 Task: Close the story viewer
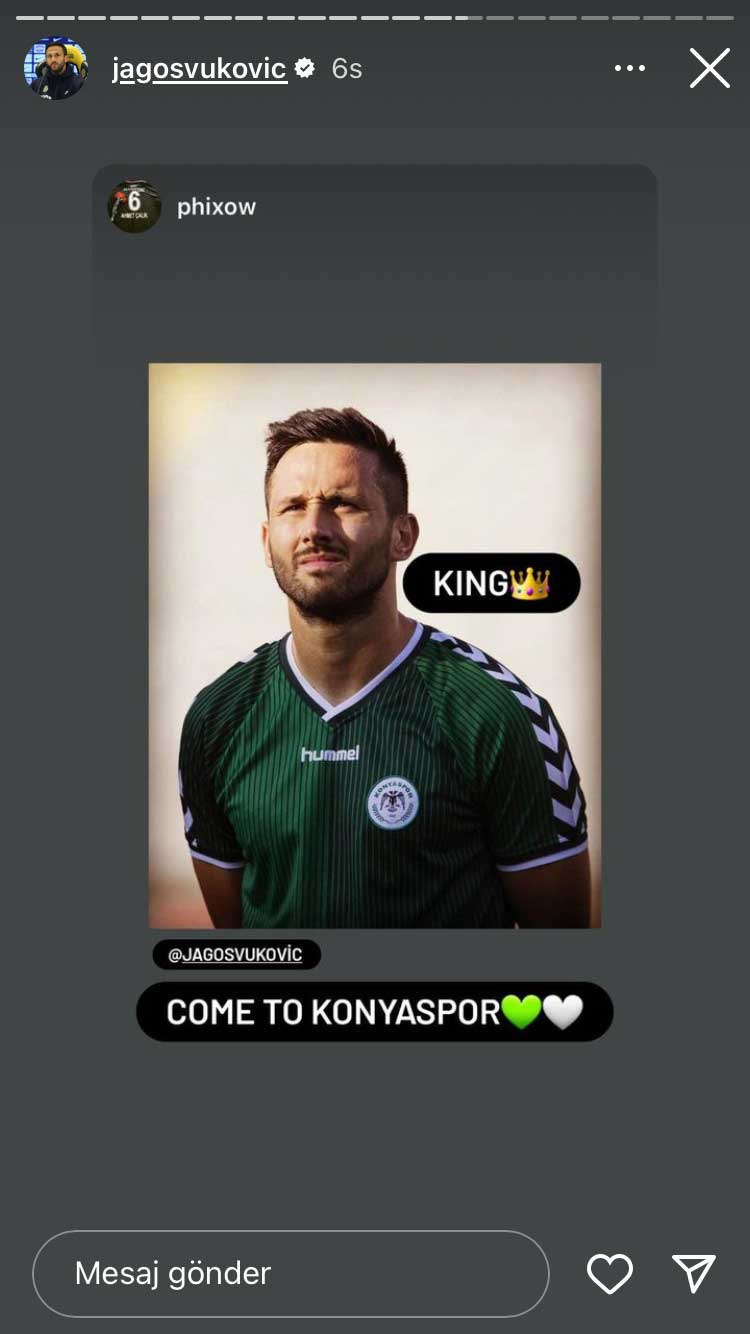tap(710, 68)
